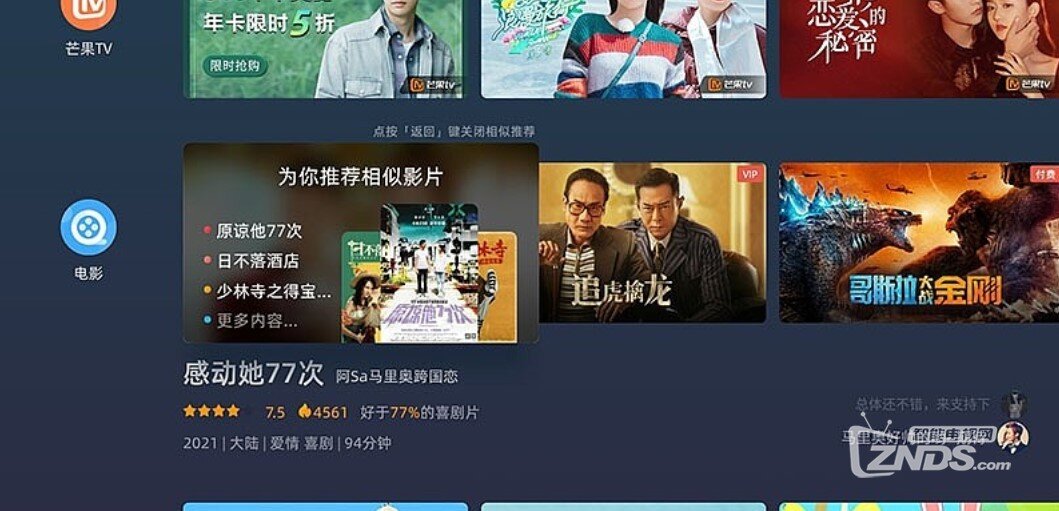Open 更多内容 in similar movies list
The height and width of the screenshot is (511, 1059).
[256, 321]
